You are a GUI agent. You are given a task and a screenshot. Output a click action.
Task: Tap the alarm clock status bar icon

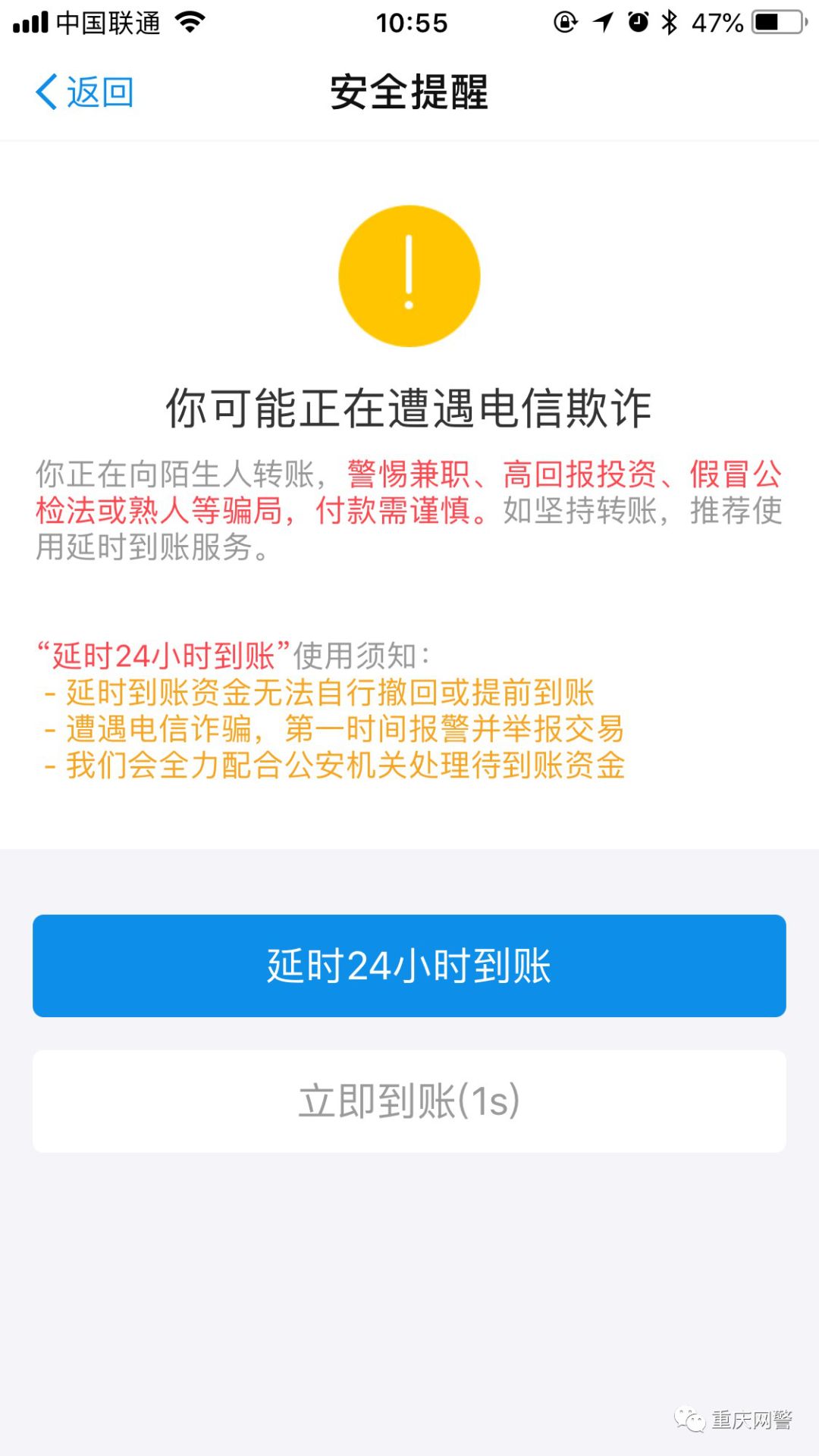click(638, 23)
